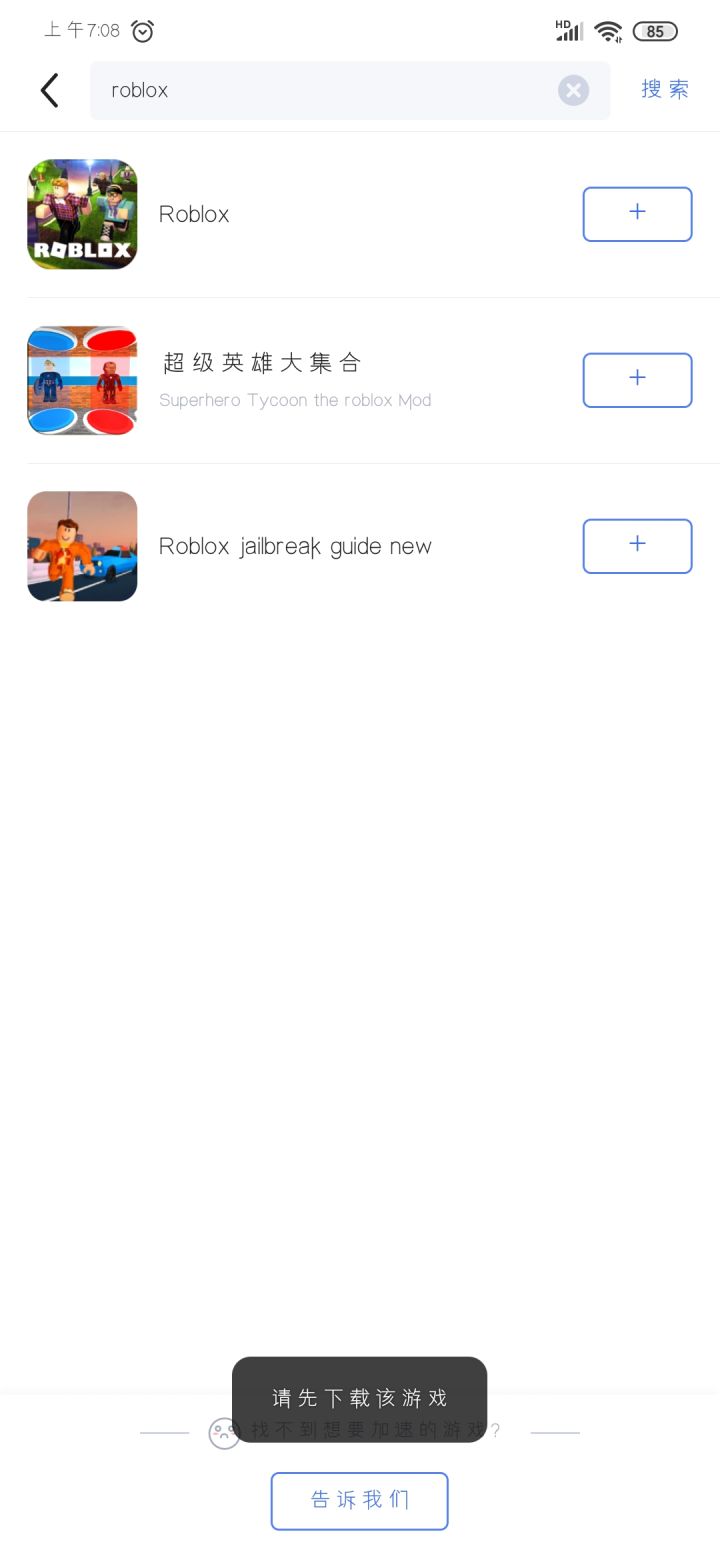720x1560 pixels.
Task: Tap the Roblox game thumbnail icon
Action: (82, 214)
